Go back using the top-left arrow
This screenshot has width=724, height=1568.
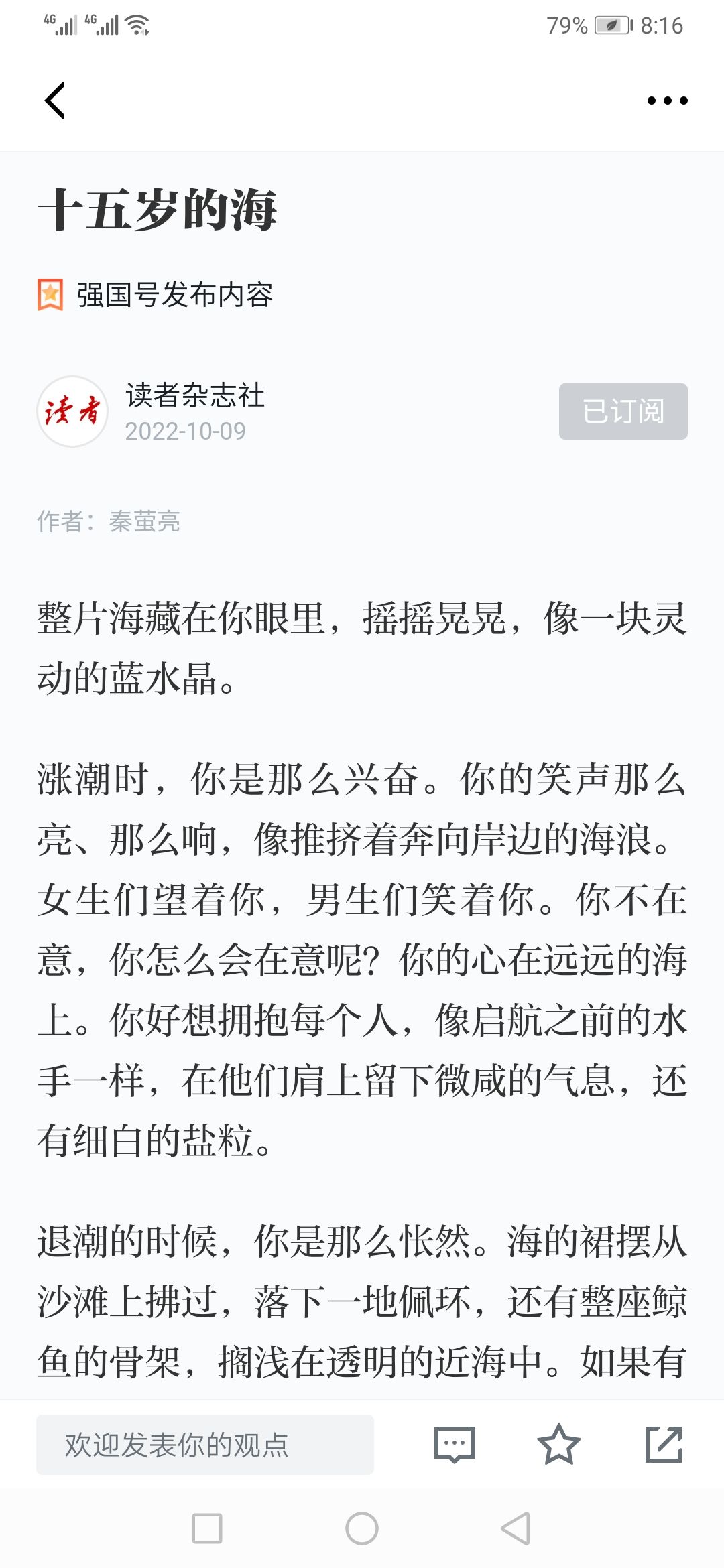tap(55, 101)
